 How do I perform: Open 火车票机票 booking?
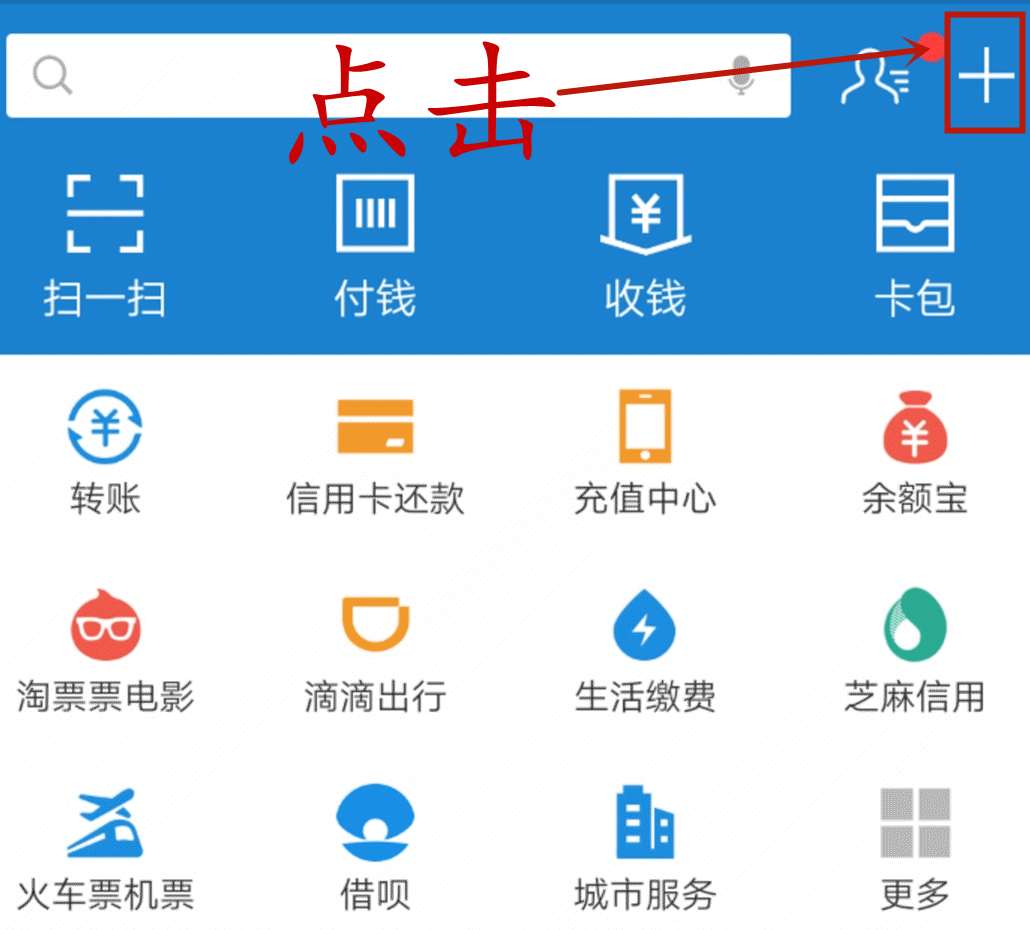point(105,848)
